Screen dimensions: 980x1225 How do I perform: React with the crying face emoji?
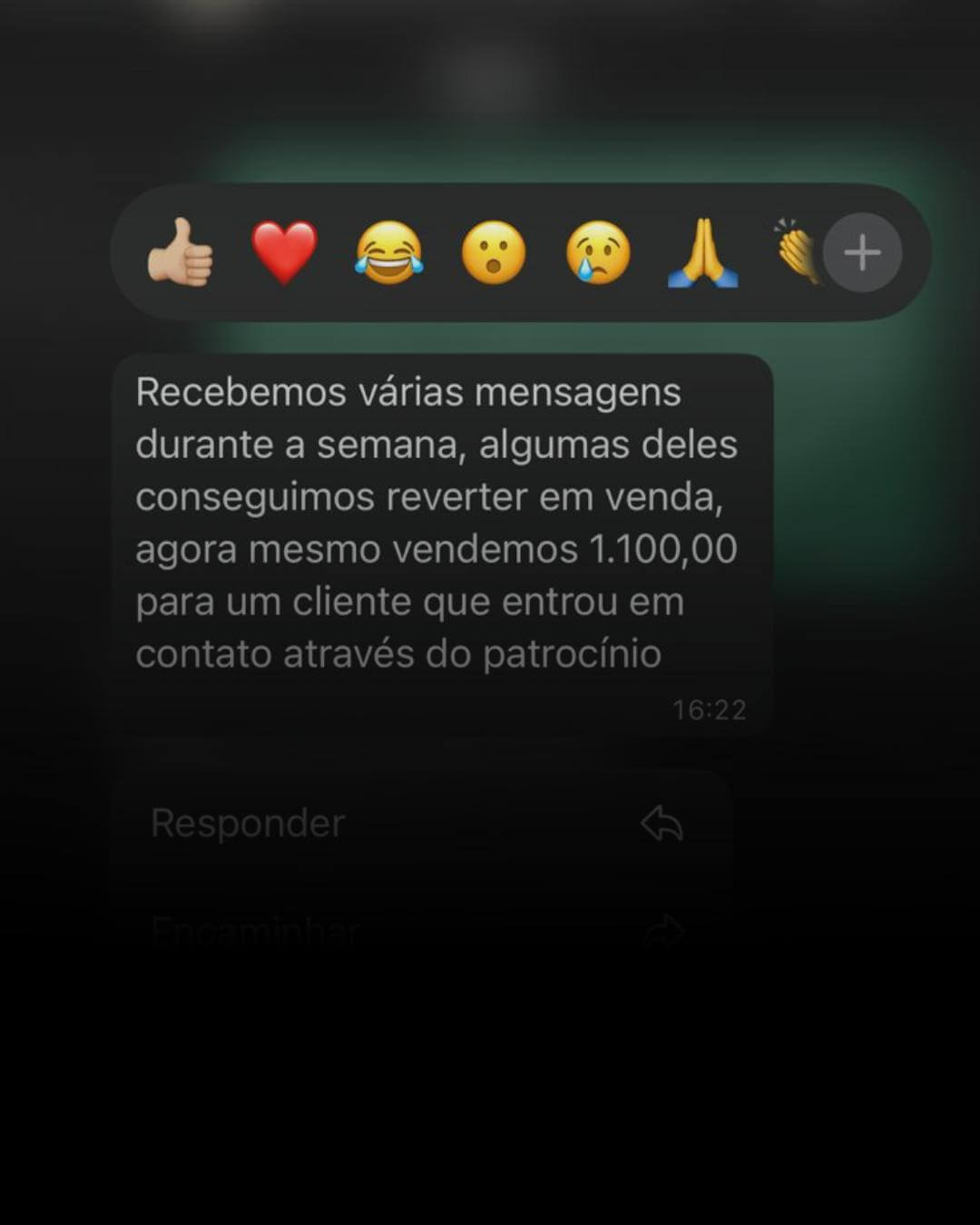(x=598, y=252)
